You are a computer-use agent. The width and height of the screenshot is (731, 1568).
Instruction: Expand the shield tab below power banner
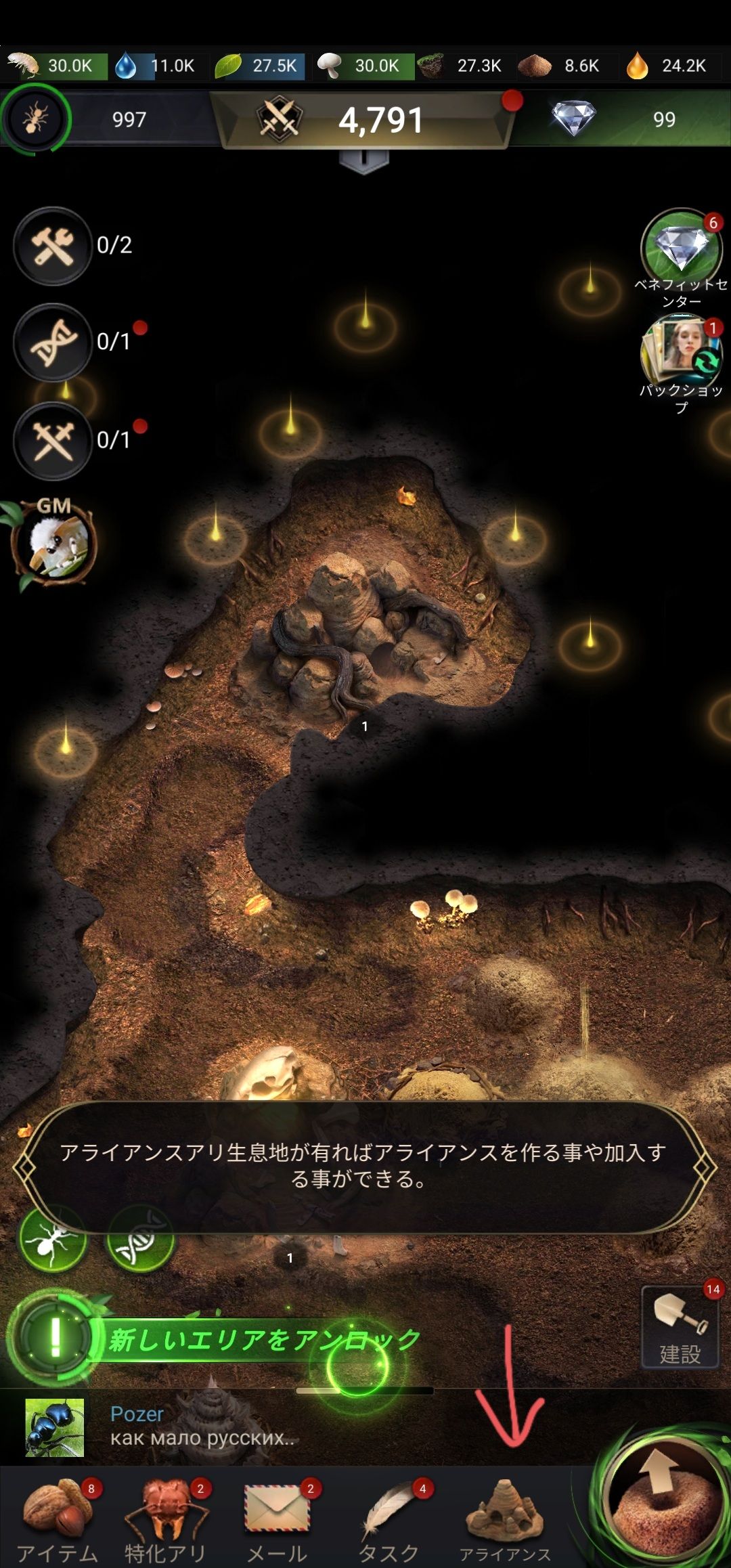coord(364,161)
